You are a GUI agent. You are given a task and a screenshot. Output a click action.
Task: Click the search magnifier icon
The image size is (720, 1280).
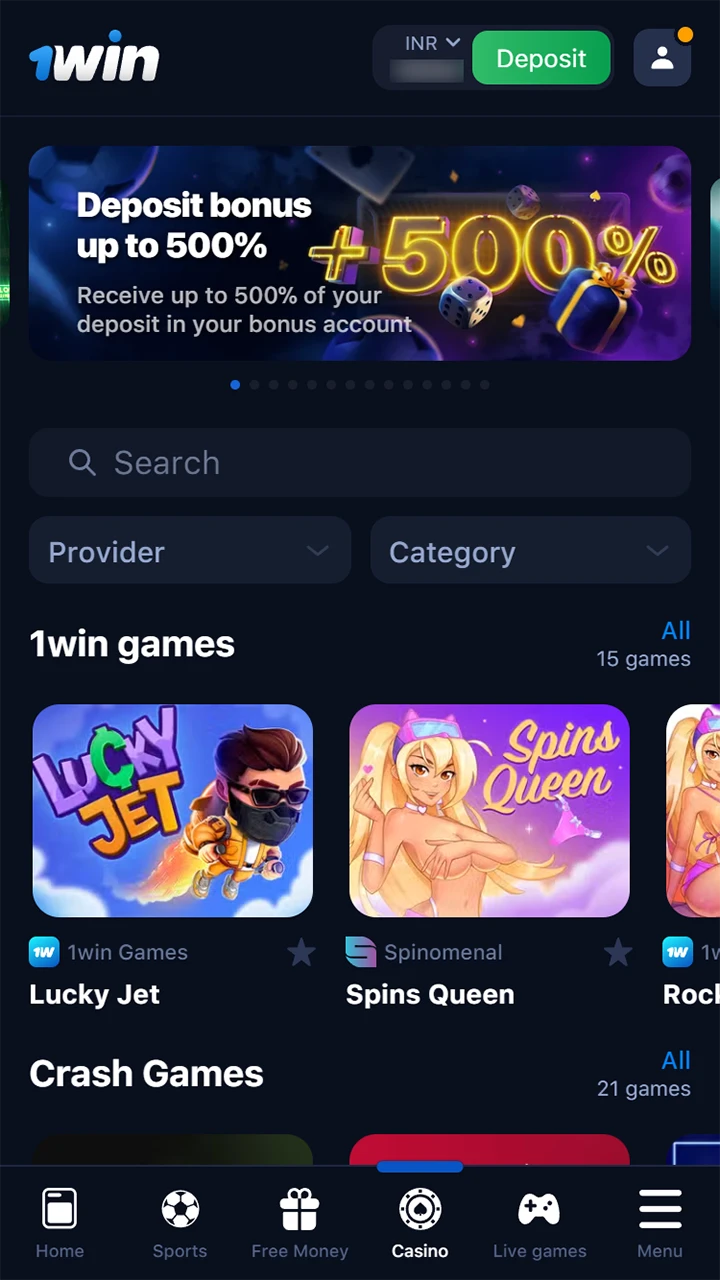click(82, 462)
